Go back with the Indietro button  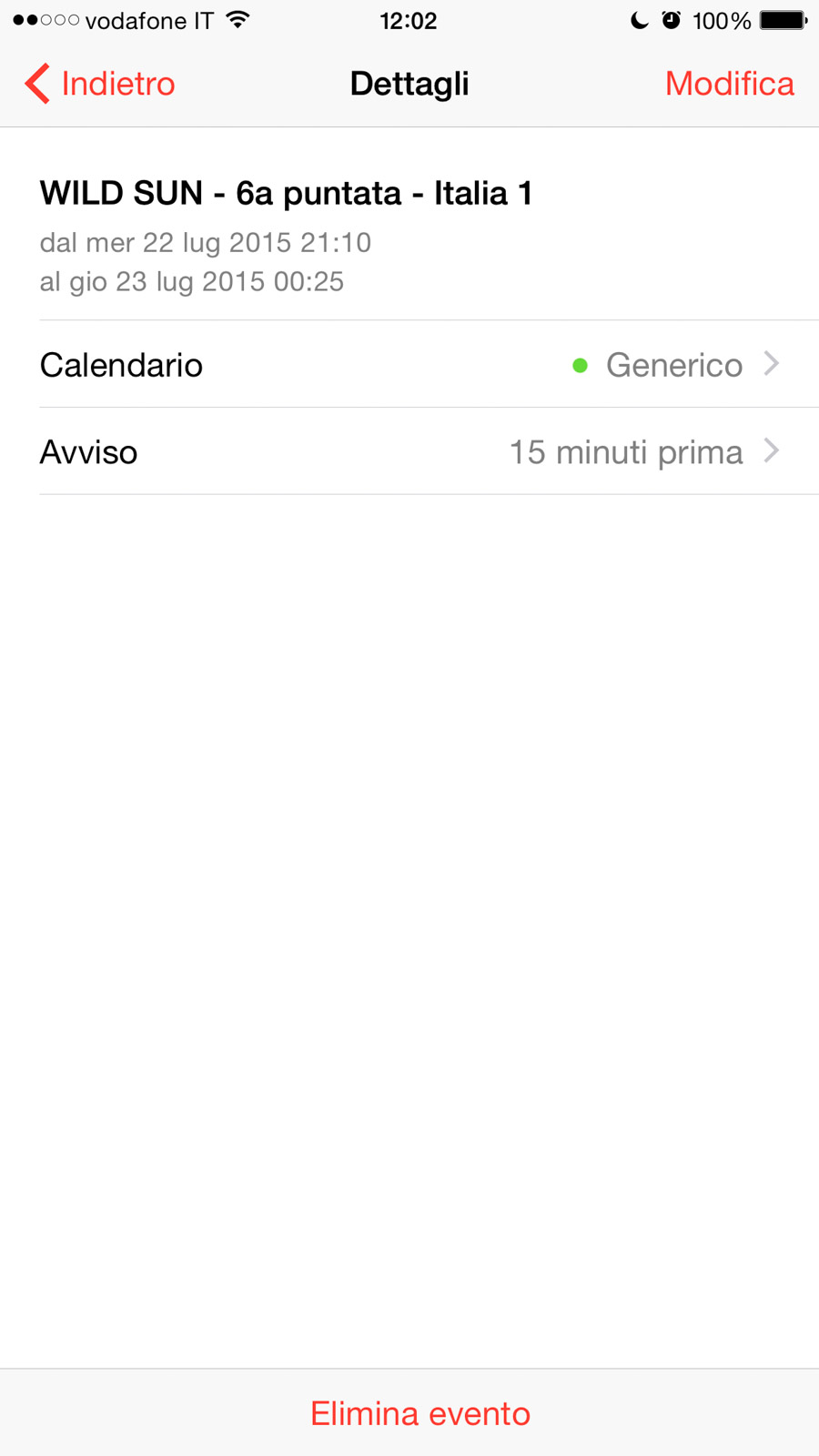100,84
